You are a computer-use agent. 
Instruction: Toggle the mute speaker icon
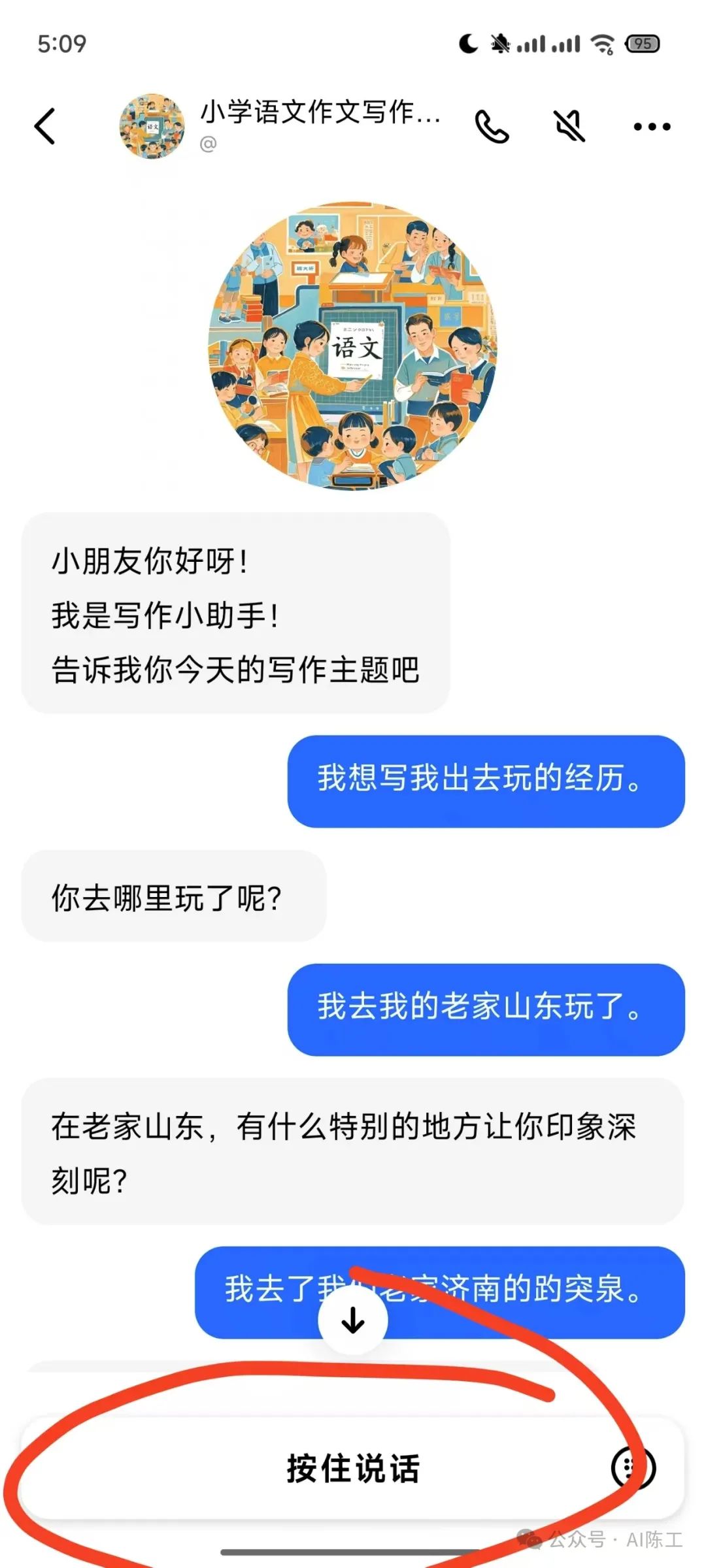569,125
